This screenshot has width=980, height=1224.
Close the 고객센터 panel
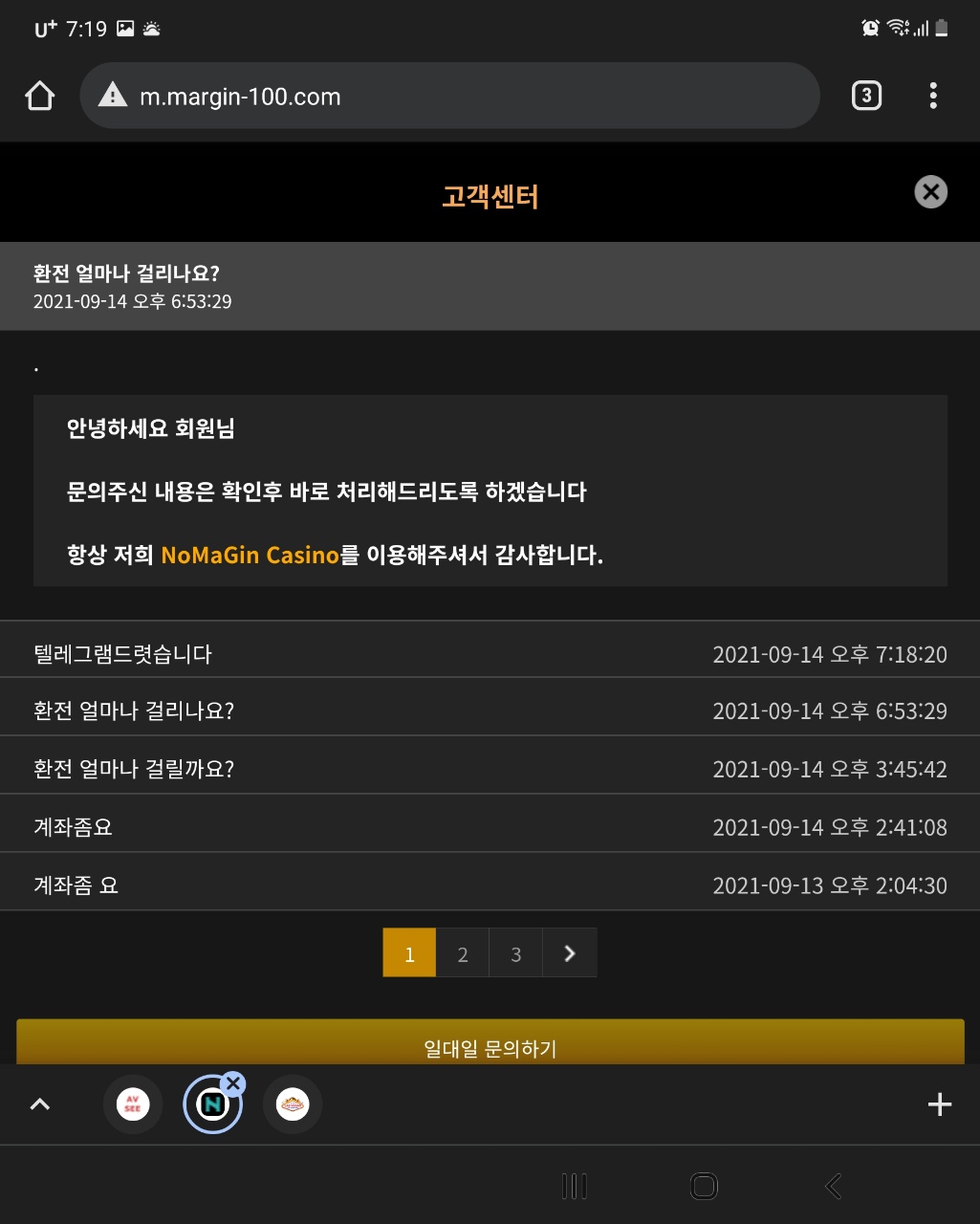930,192
